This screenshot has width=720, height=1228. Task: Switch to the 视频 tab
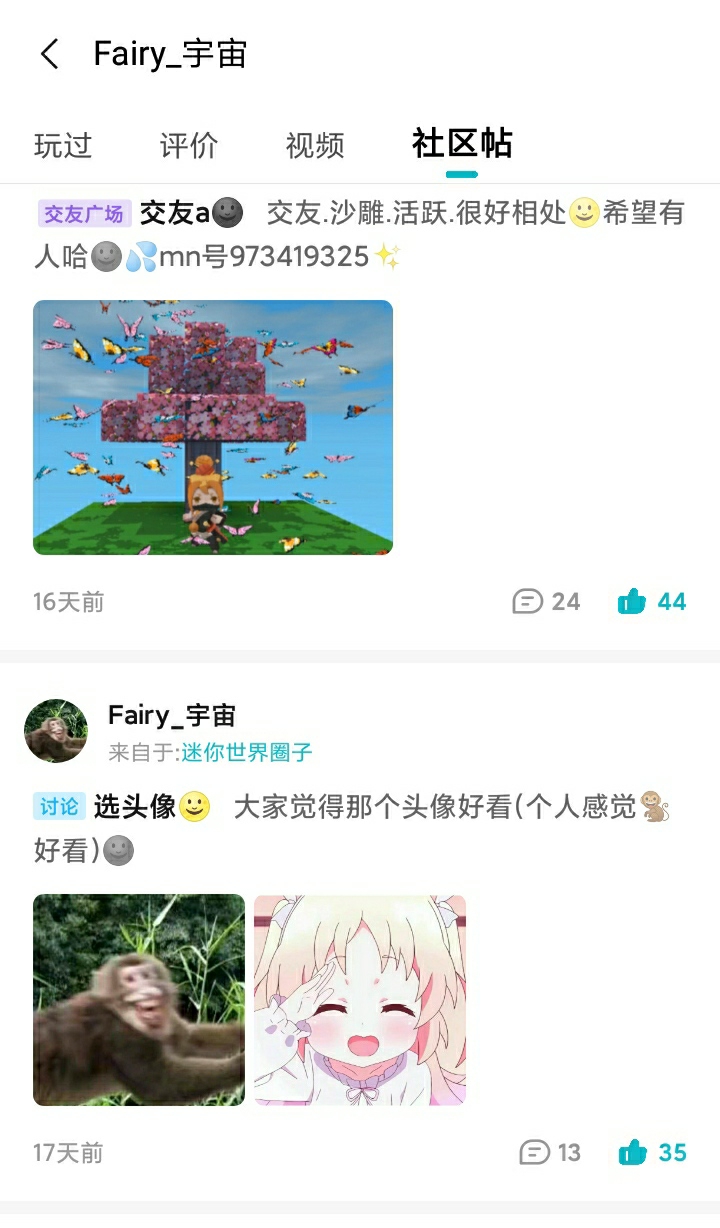click(315, 146)
